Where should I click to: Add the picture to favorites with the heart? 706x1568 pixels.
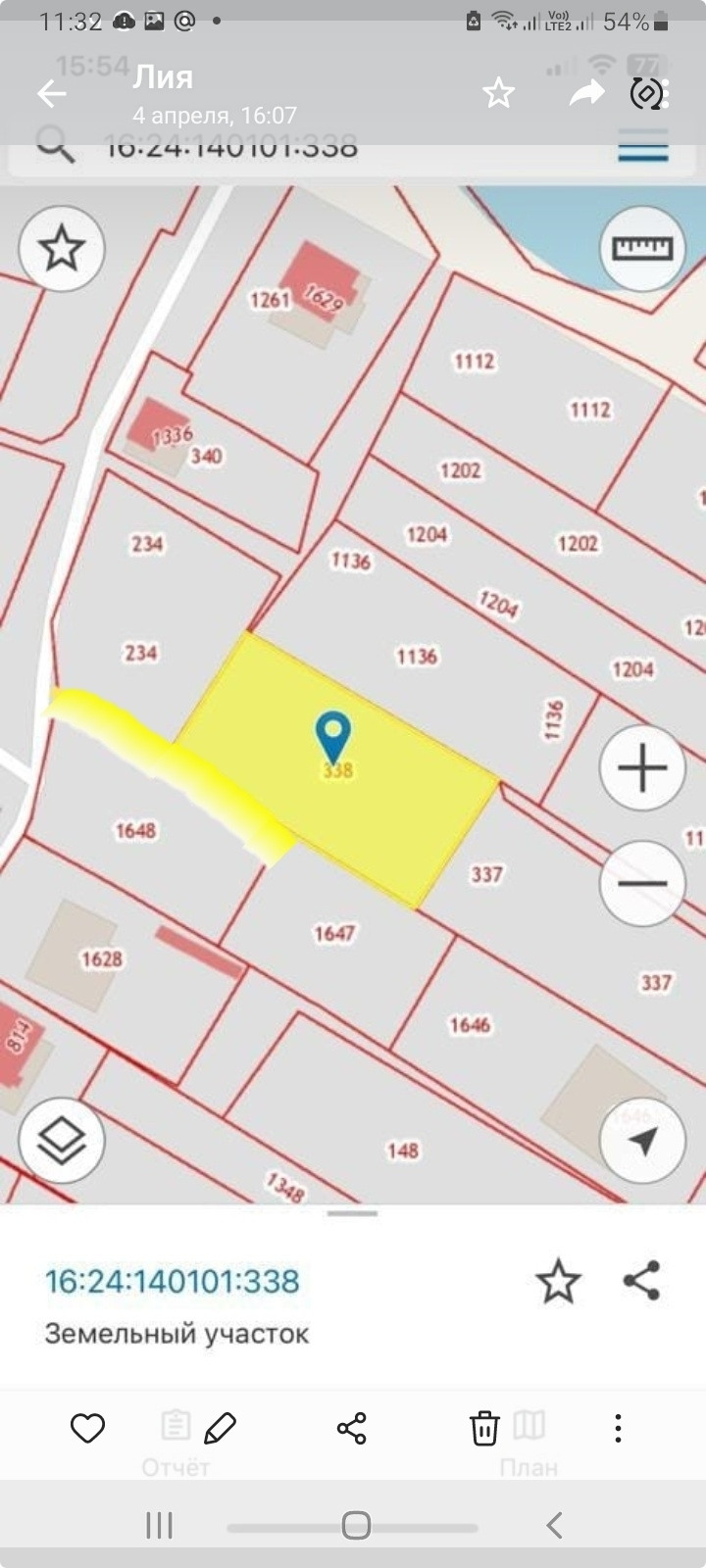[88, 1429]
